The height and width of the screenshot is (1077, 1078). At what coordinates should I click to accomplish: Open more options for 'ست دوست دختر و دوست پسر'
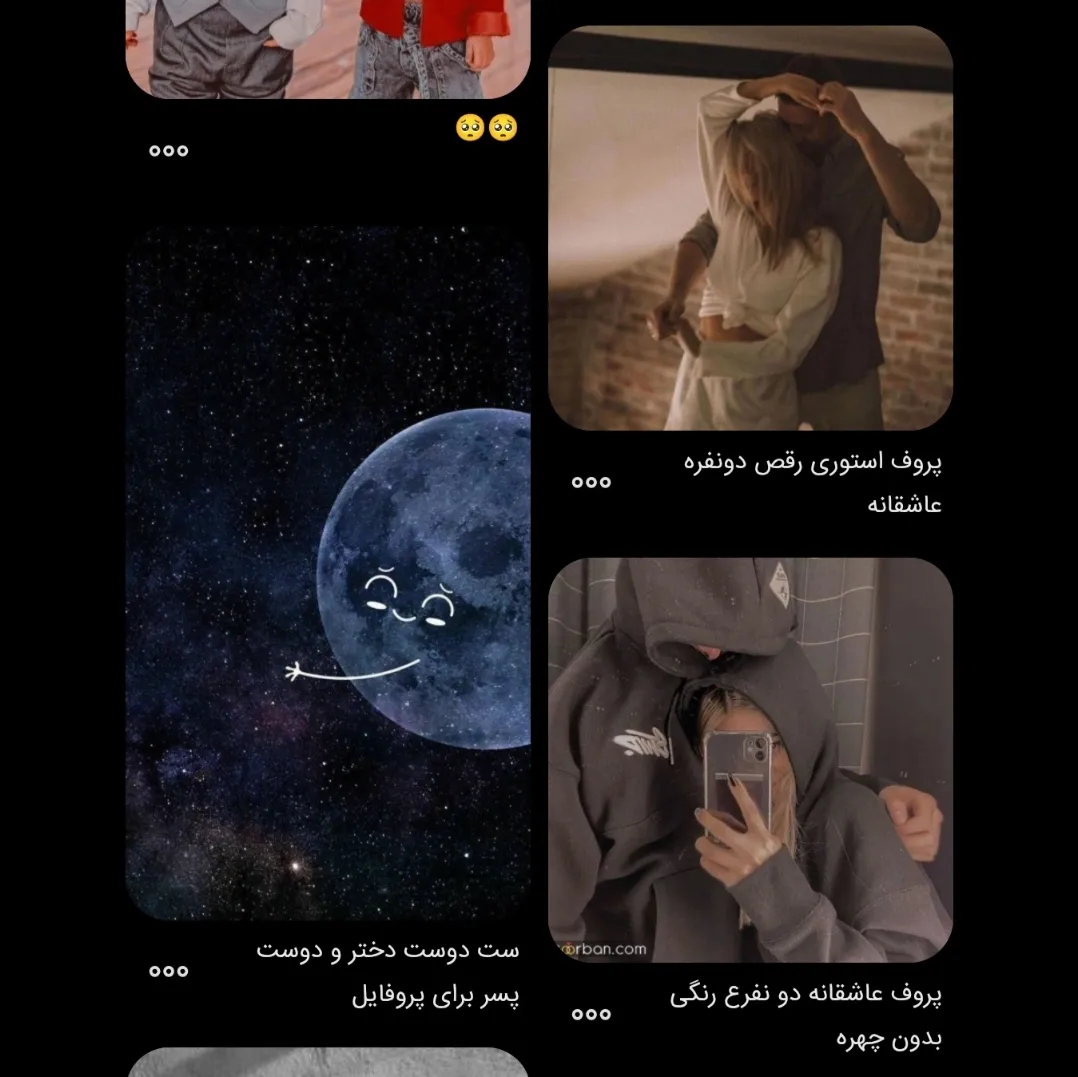(168, 971)
